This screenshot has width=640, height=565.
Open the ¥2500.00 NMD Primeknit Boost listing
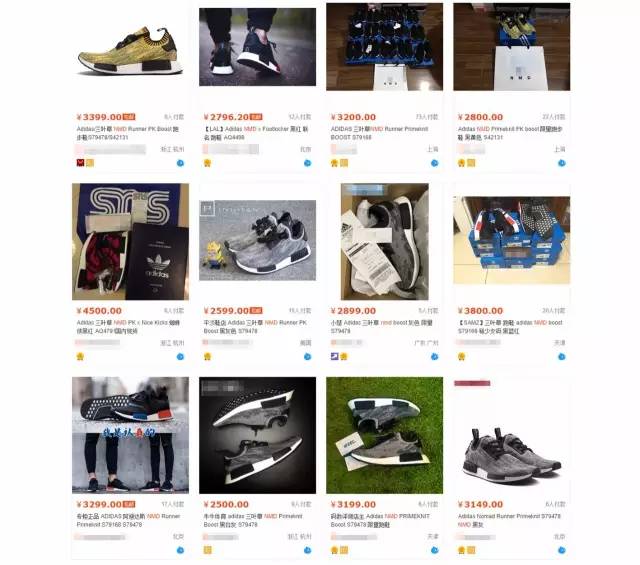(257, 435)
